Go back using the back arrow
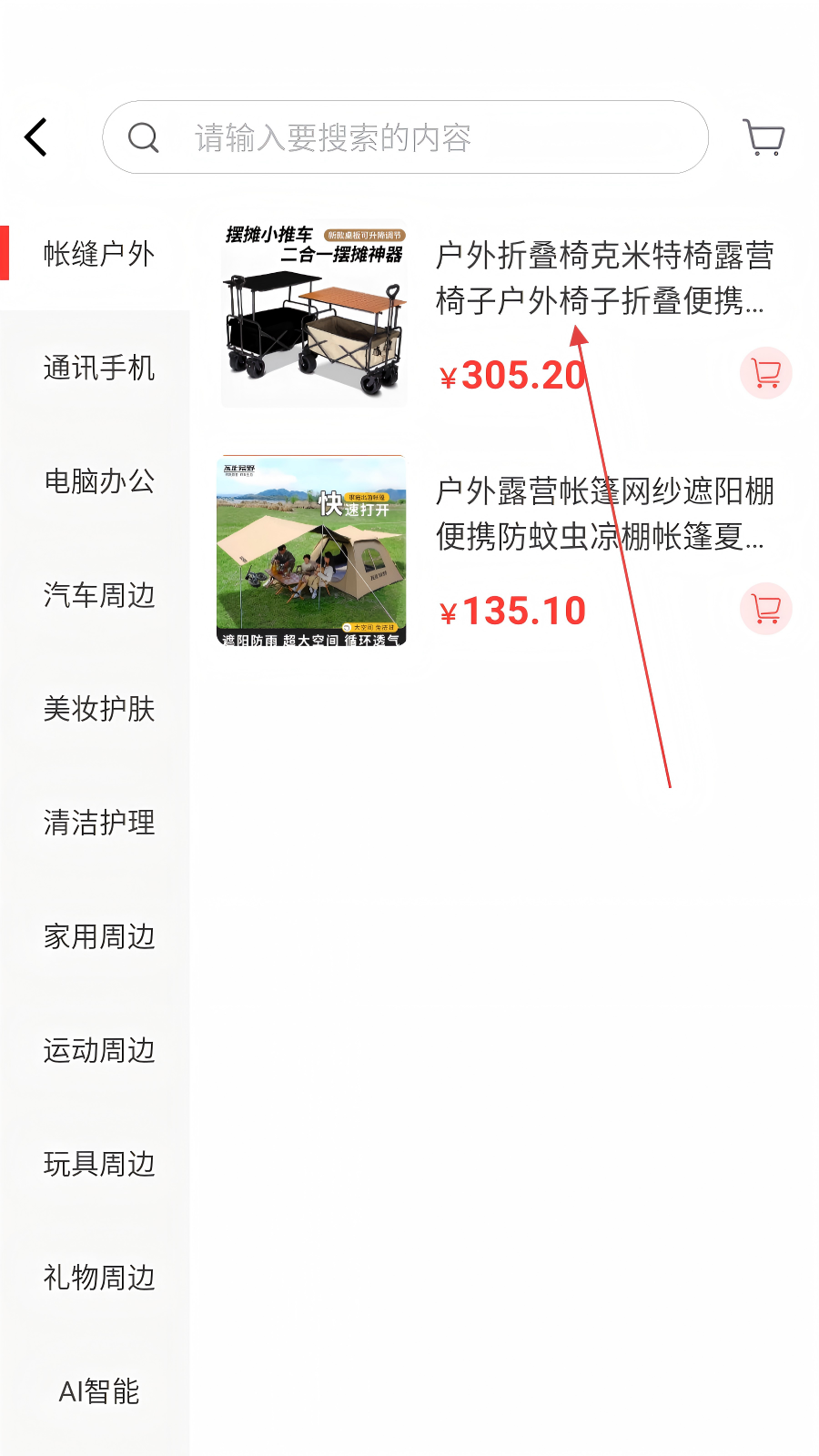819x1456 pixels. coord(36,138)
